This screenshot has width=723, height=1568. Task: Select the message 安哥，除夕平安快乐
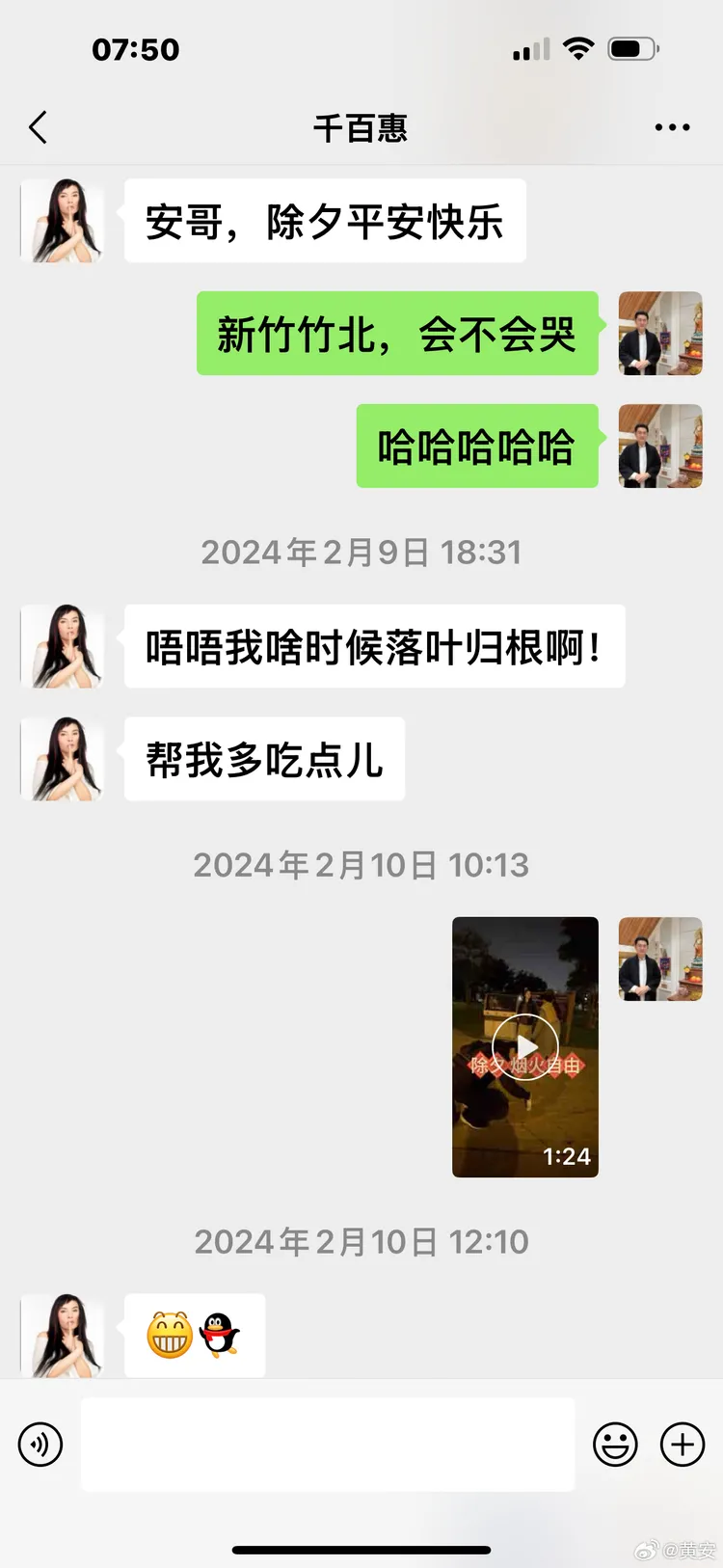324,220
